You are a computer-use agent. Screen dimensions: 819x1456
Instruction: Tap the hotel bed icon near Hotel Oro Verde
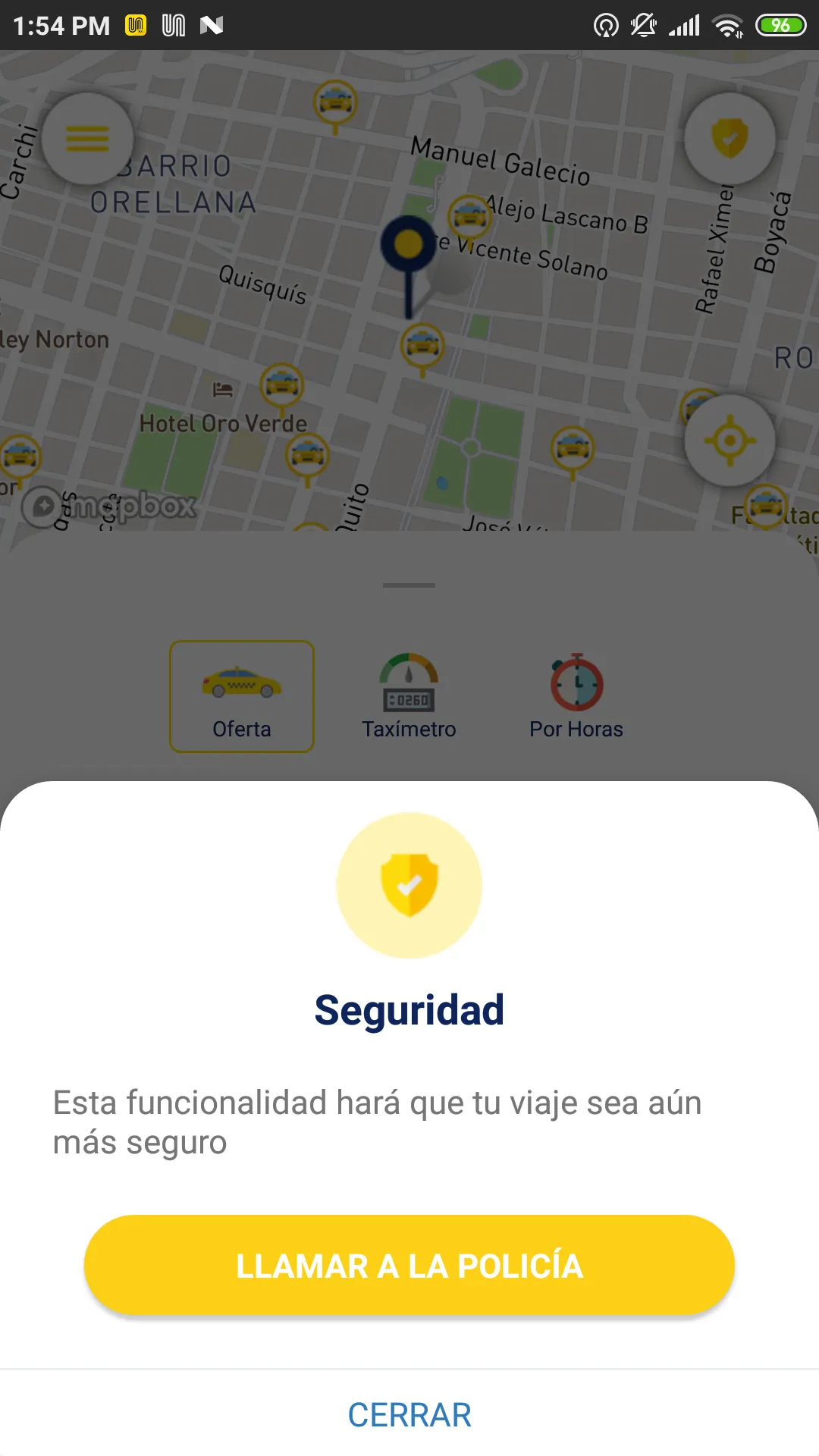(221, 388)
